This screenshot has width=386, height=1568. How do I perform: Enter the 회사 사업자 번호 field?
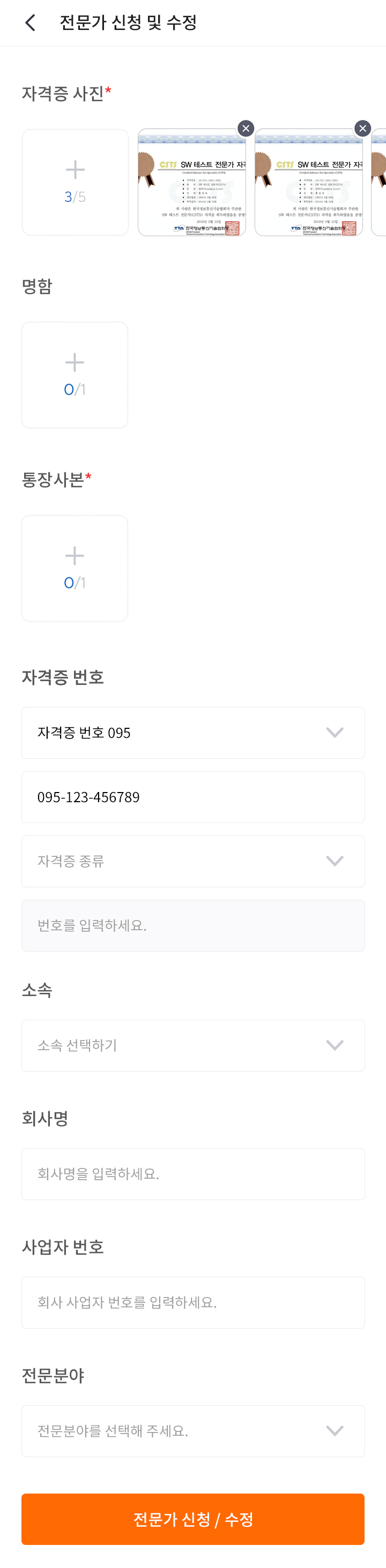[192, 1302]
